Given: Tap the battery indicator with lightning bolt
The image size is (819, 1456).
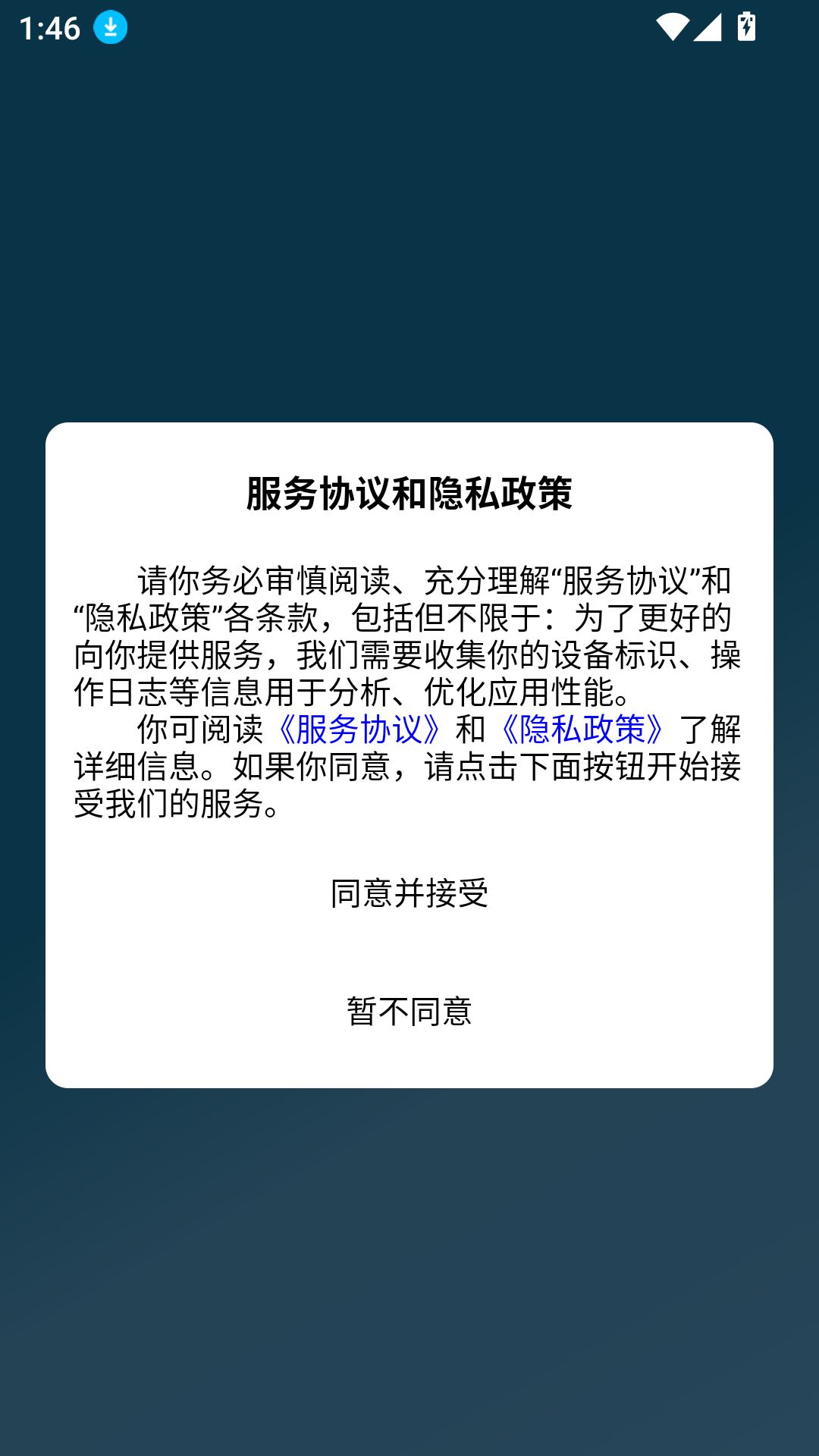Looking at the screenshot, I should coord(746,27).
